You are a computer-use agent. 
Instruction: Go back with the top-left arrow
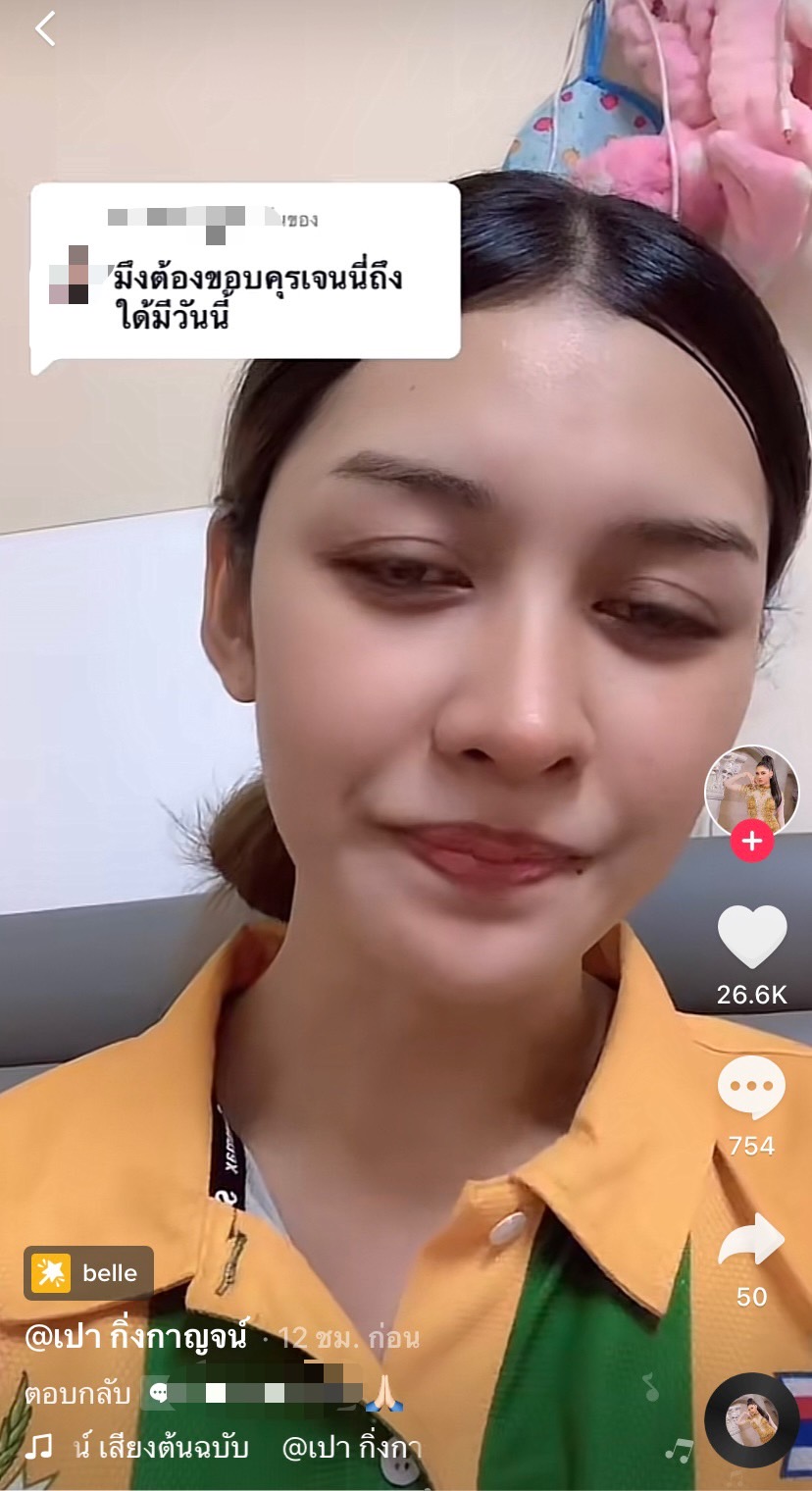[45, 28]
